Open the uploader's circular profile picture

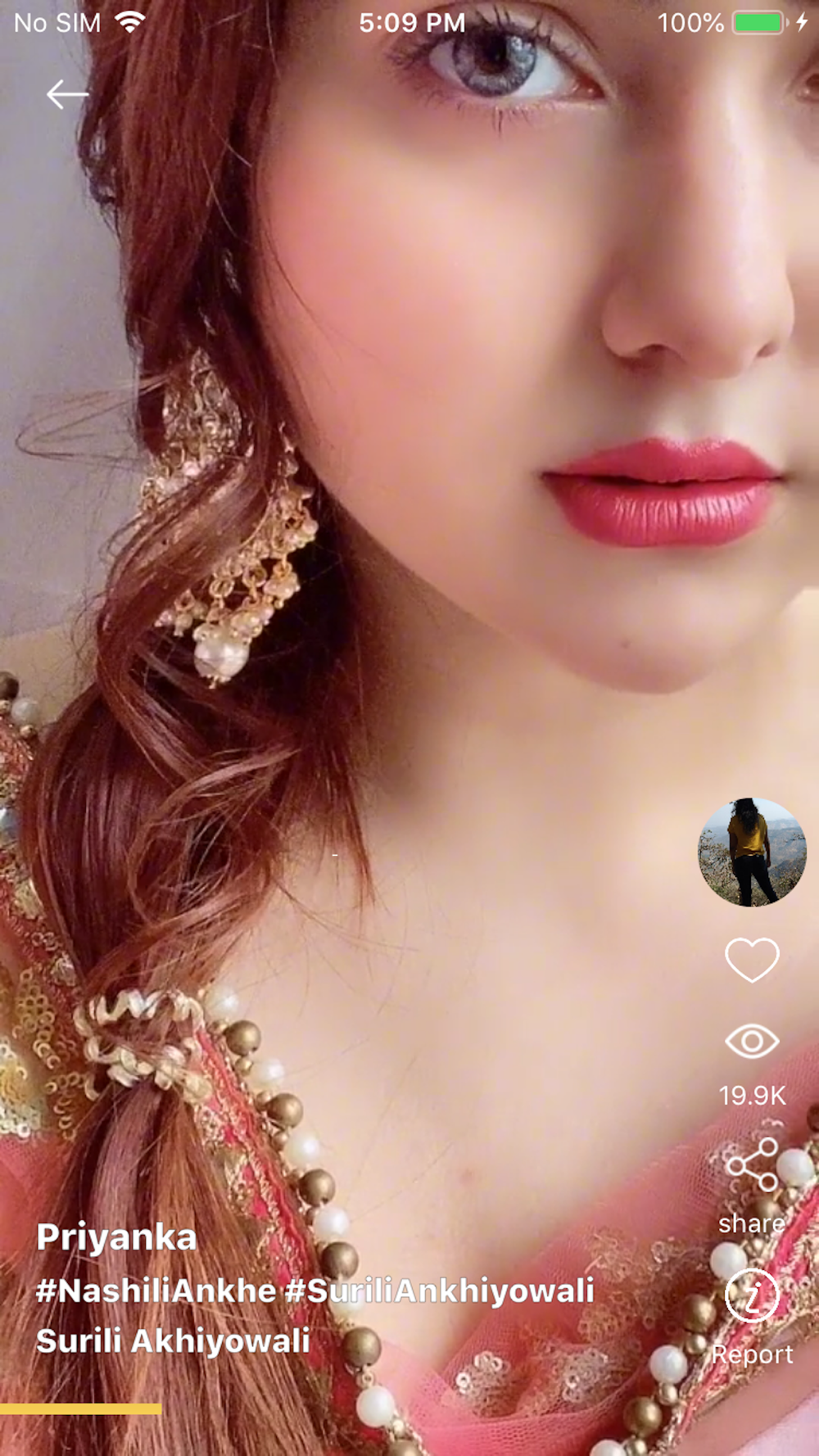752,852
